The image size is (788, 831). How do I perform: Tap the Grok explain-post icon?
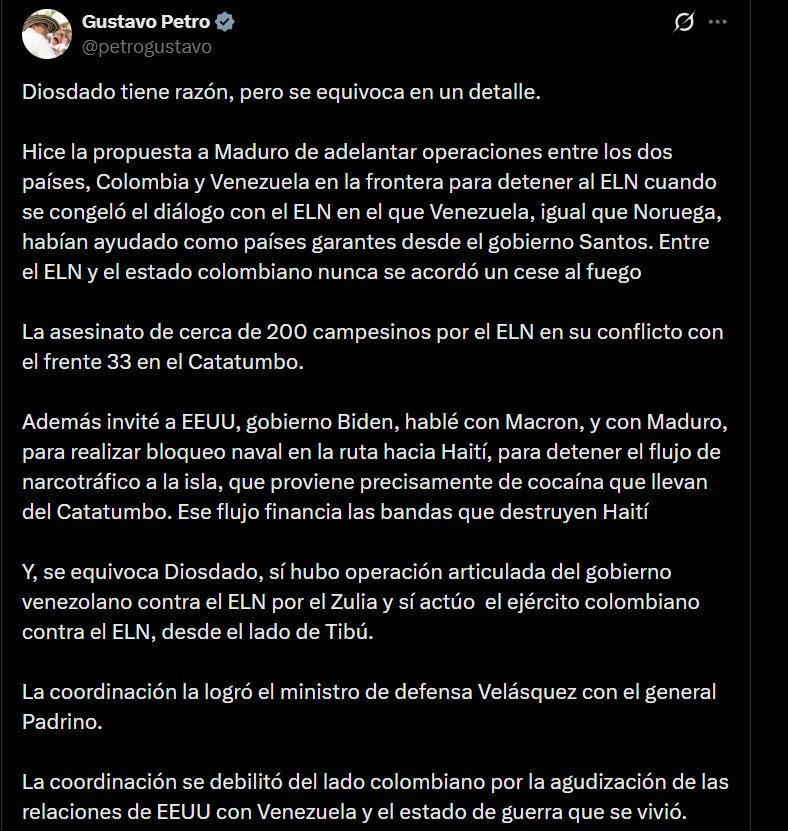[685, 22]
